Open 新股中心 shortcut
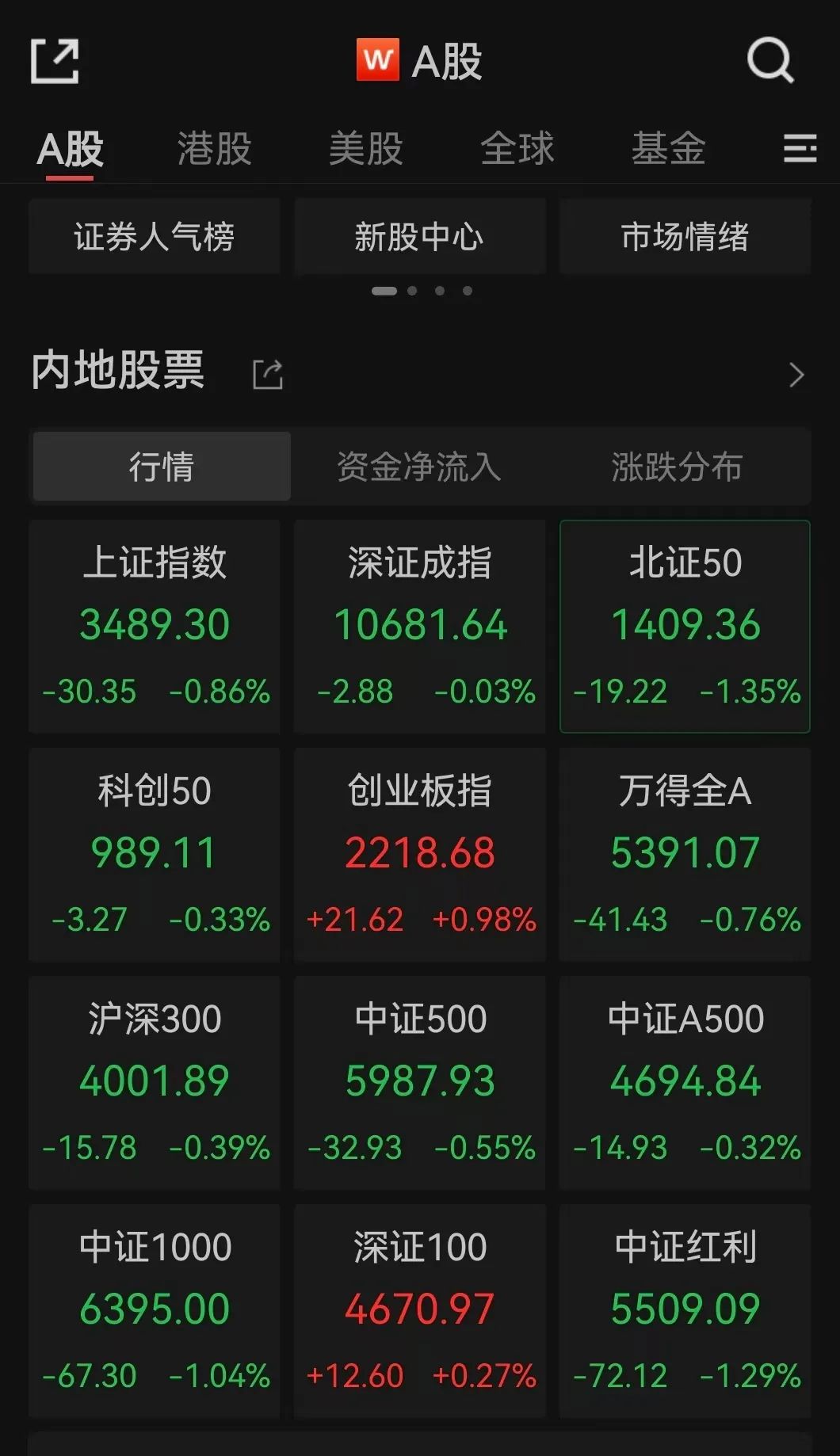Screen dimensions: 840x1456 [420, 236]
